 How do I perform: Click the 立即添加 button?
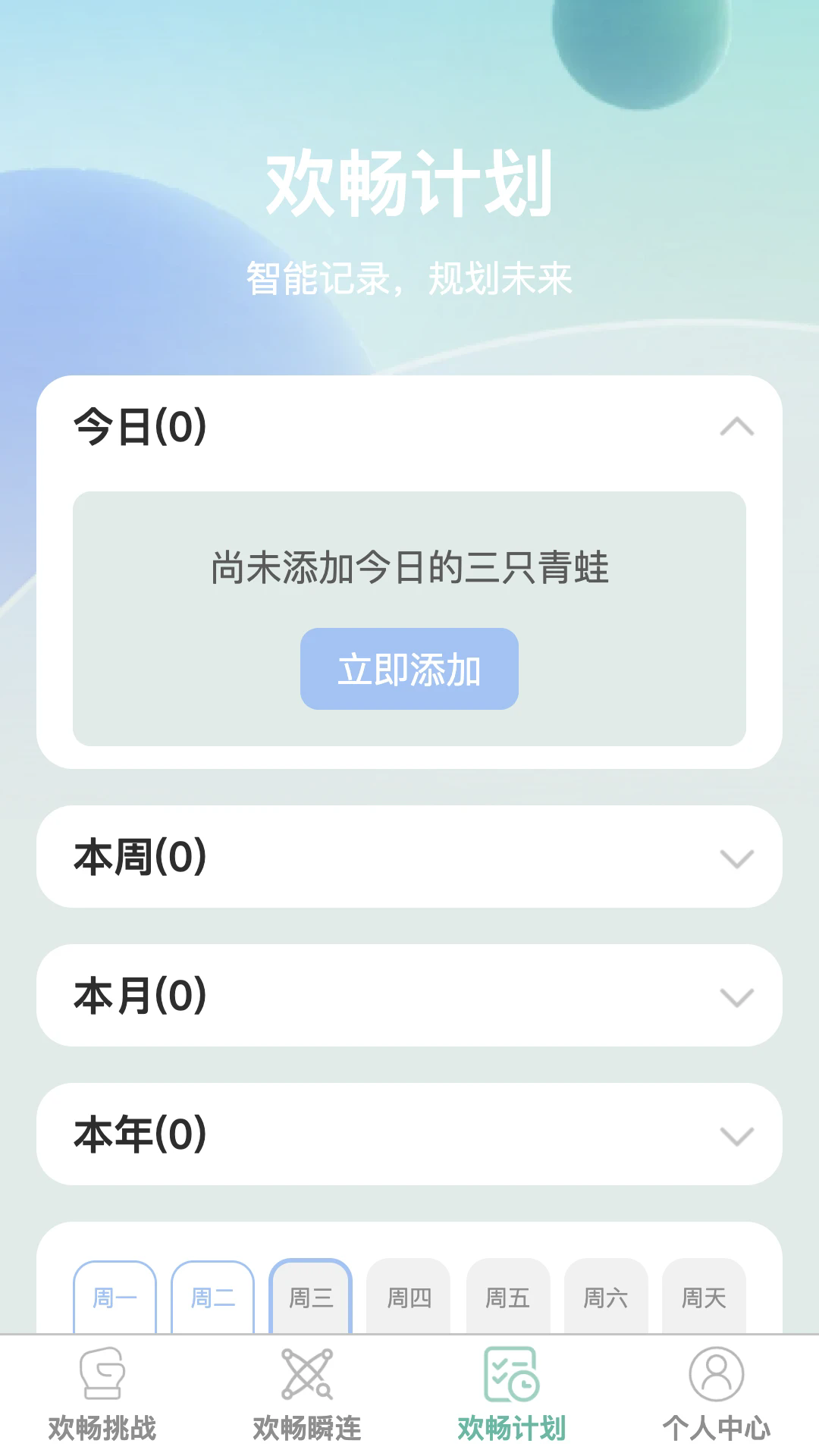tap(409, 670)
